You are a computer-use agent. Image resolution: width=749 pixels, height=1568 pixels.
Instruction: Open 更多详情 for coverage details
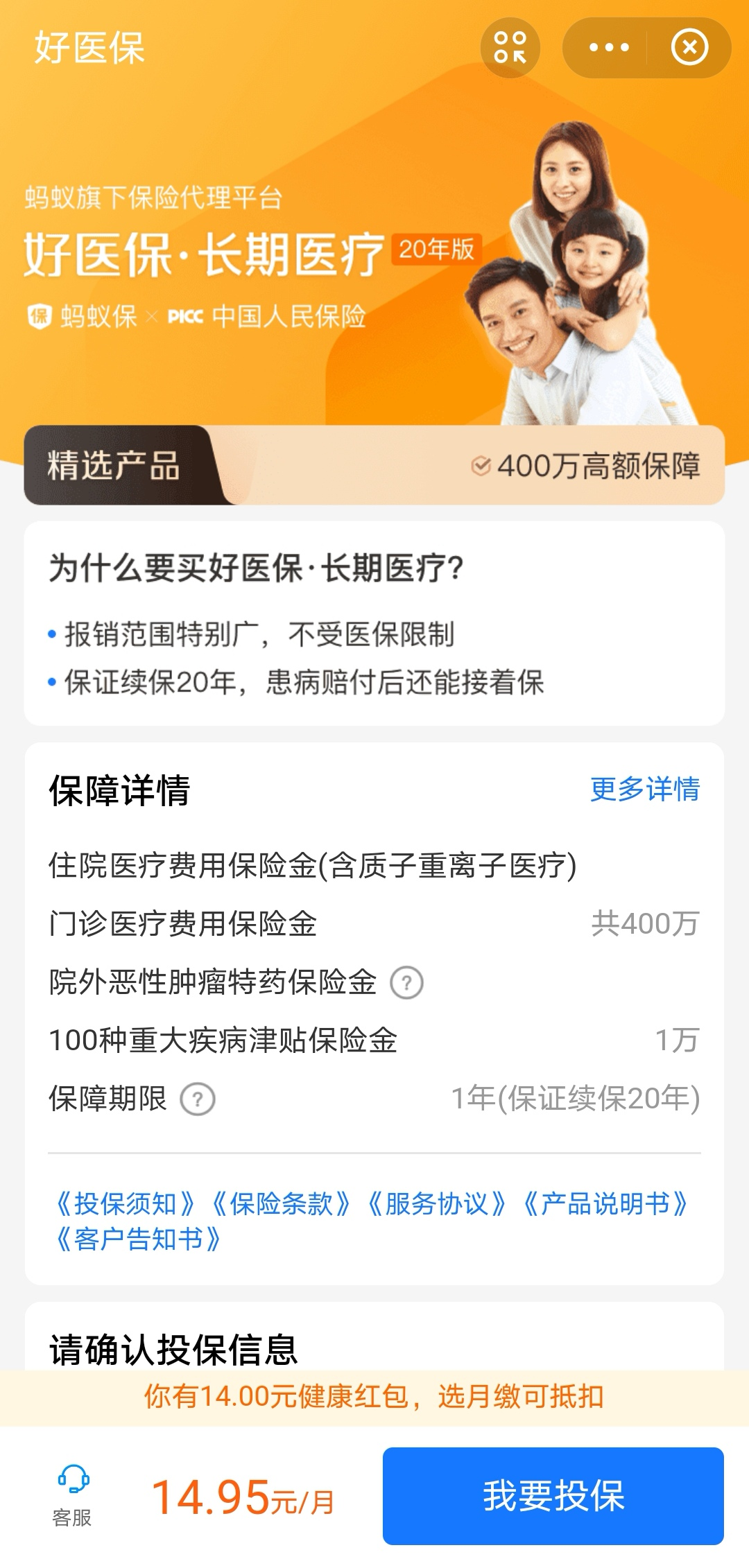coord(644,790)
